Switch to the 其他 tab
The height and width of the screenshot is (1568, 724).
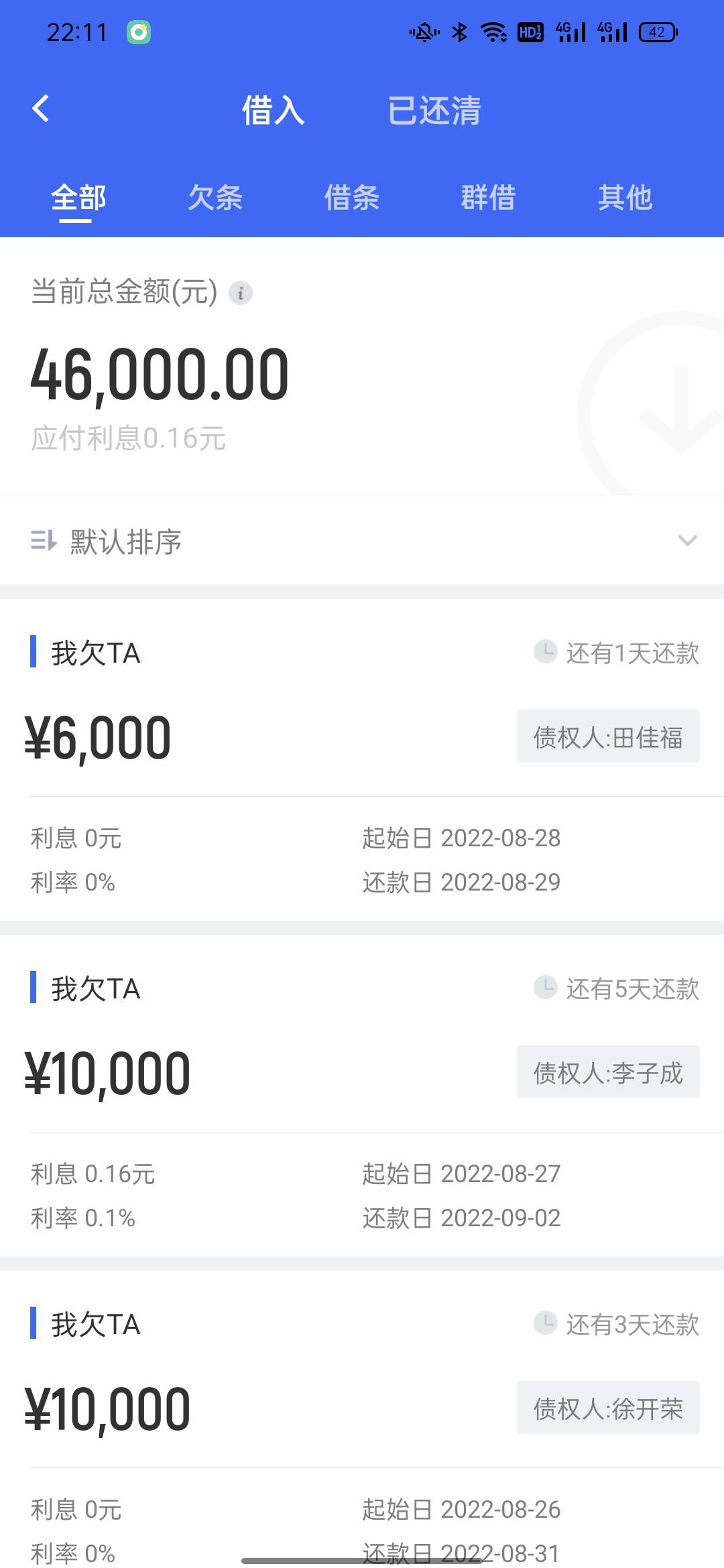[x=625, y=198]
